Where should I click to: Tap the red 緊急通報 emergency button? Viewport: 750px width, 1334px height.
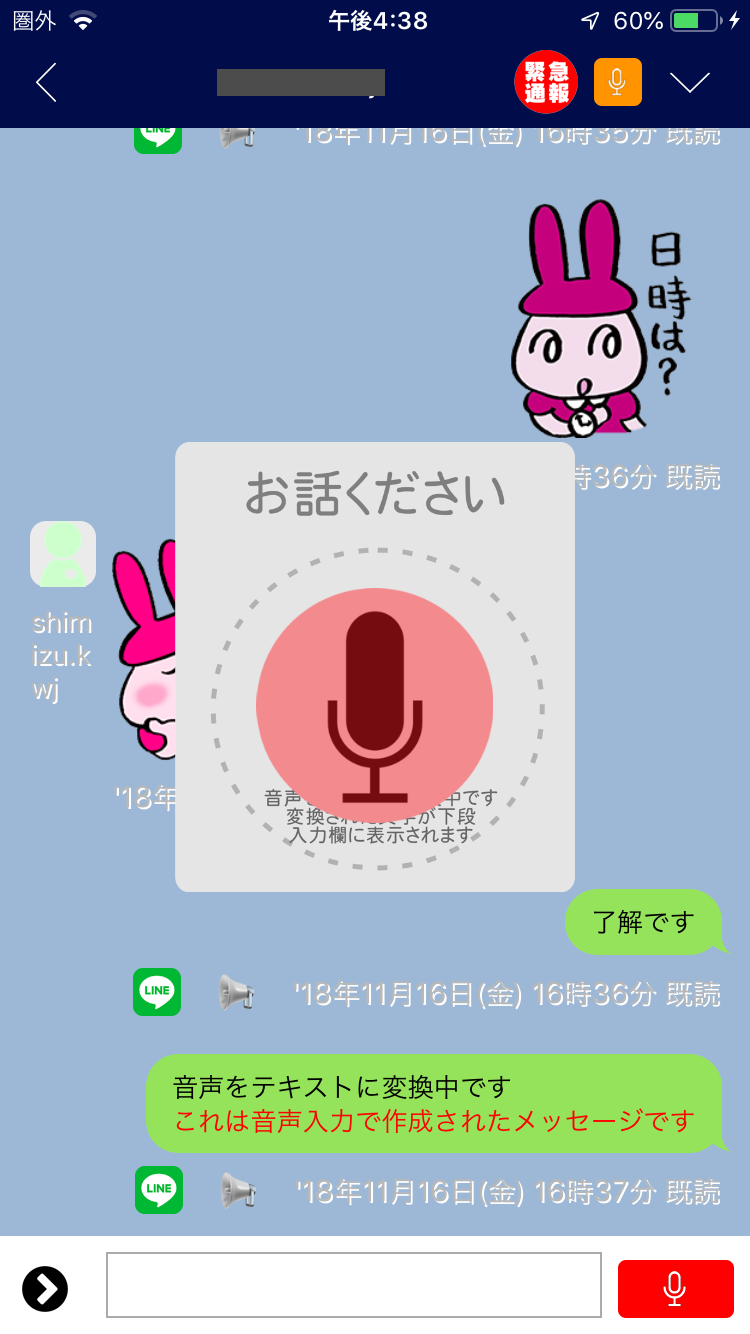tap(546, 82)
